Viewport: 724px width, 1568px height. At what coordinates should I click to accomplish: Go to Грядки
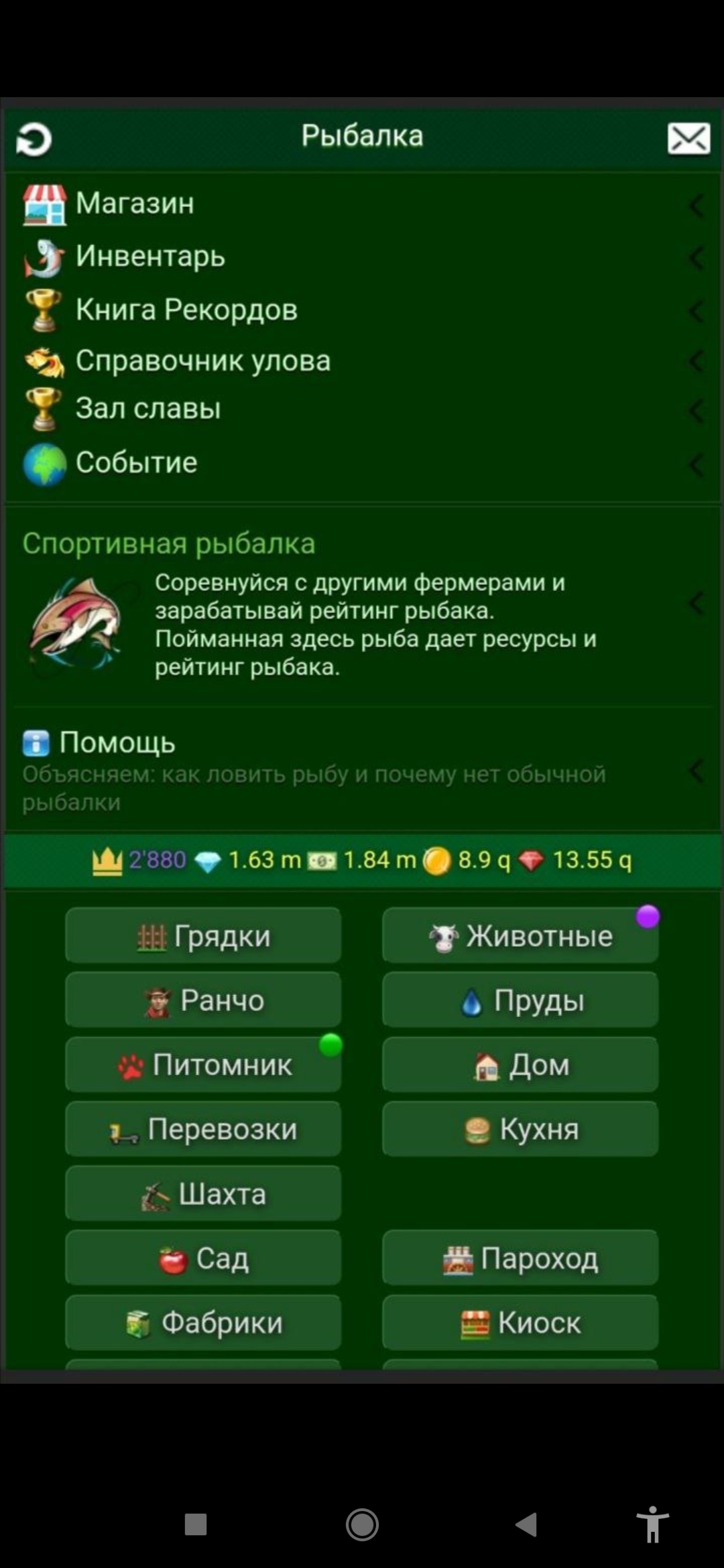(203, 935)
